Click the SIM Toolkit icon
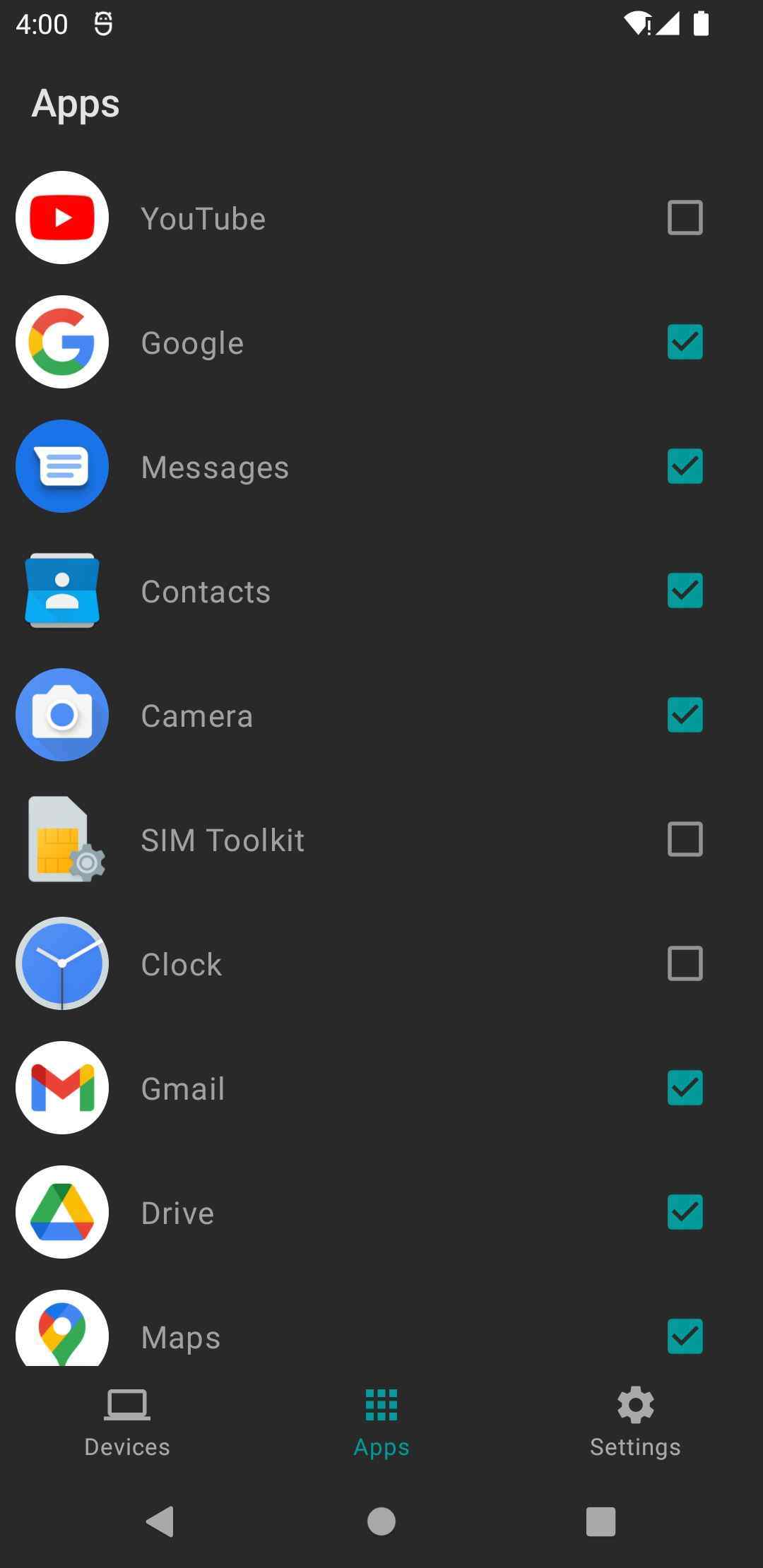763x1568 pixels. pos(61,839)
